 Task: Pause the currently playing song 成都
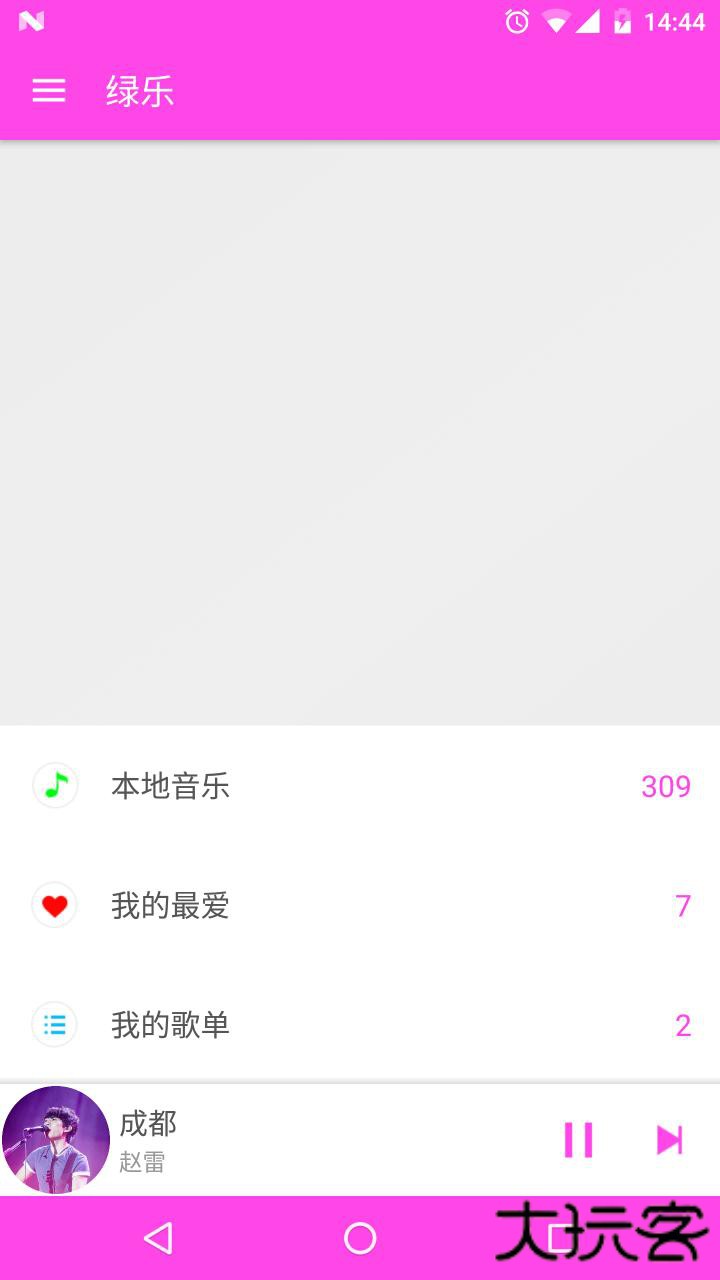(580, 1138)
